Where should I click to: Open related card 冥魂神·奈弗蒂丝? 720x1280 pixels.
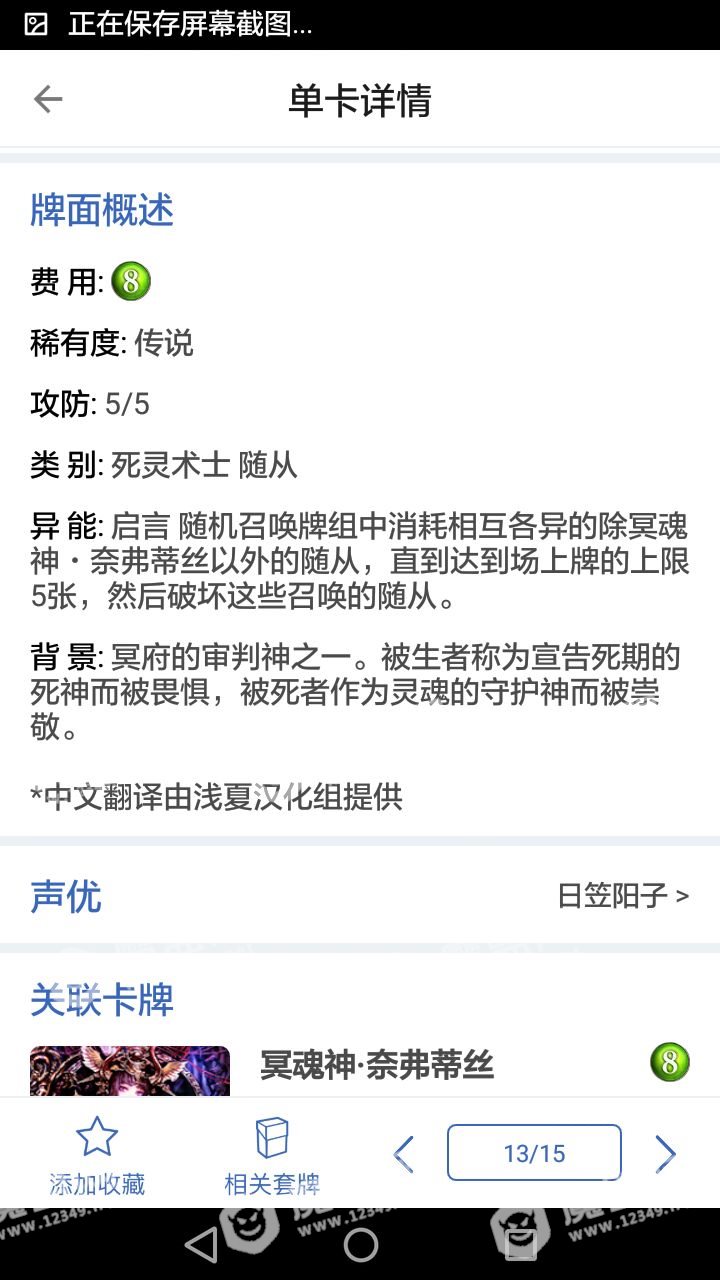[377, 1065]
